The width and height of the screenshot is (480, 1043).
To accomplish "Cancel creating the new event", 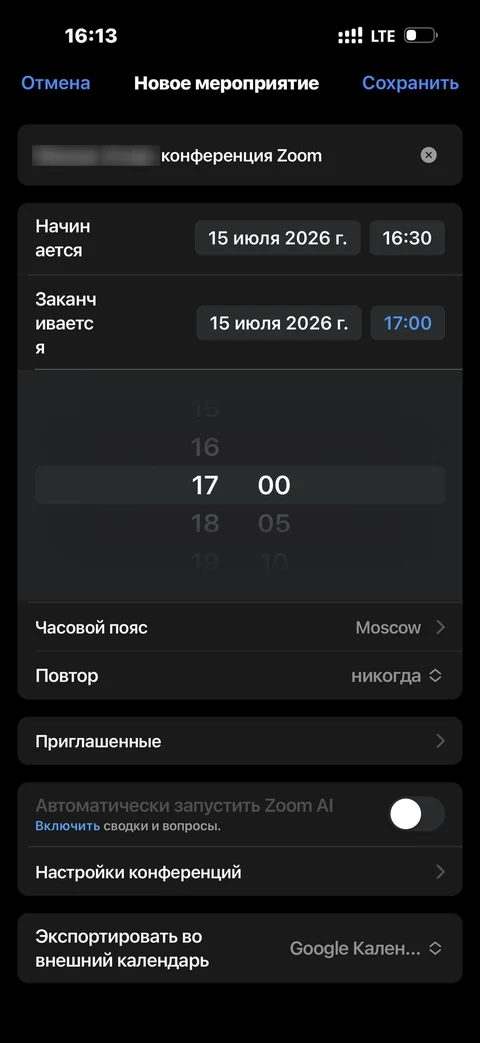I will pos(56,83).
